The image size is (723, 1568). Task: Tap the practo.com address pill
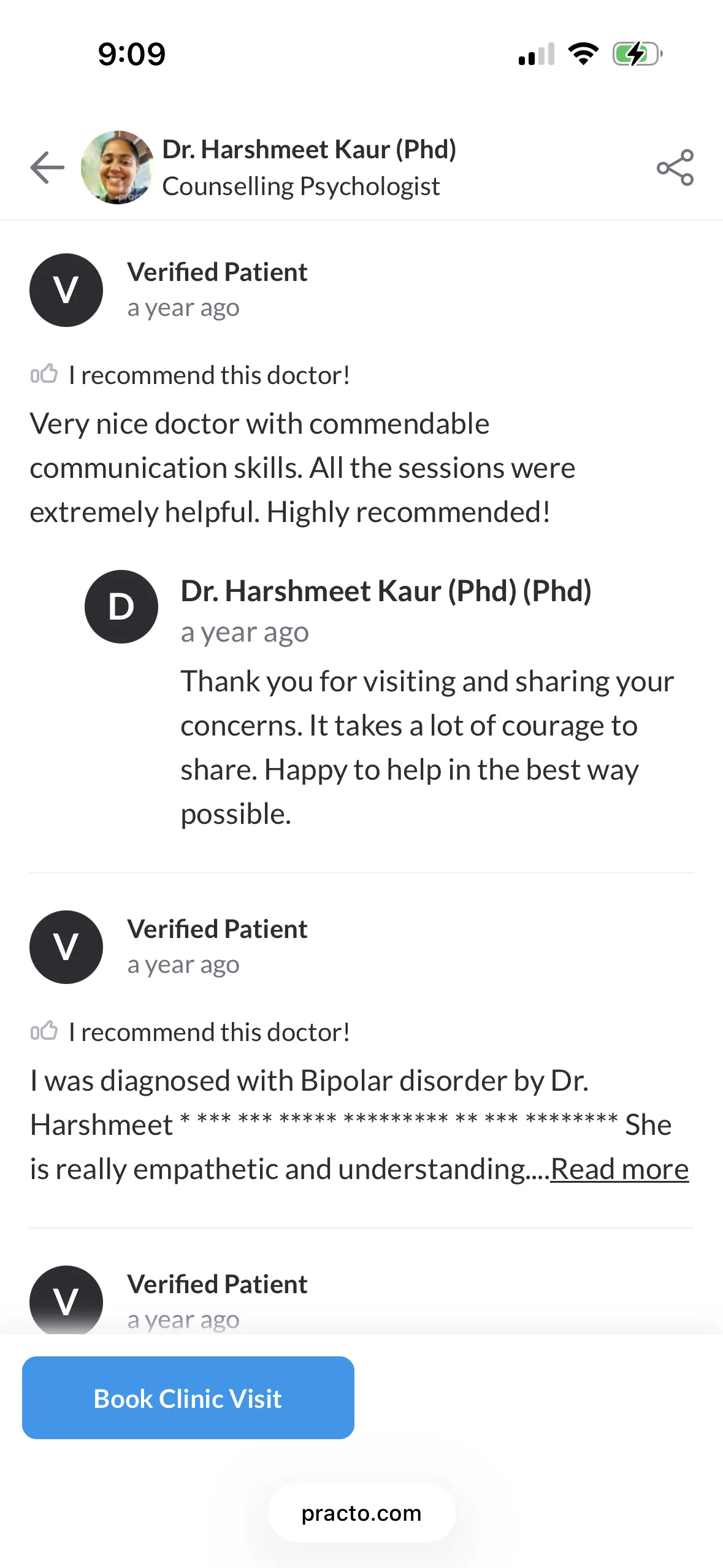[361, 1513]
